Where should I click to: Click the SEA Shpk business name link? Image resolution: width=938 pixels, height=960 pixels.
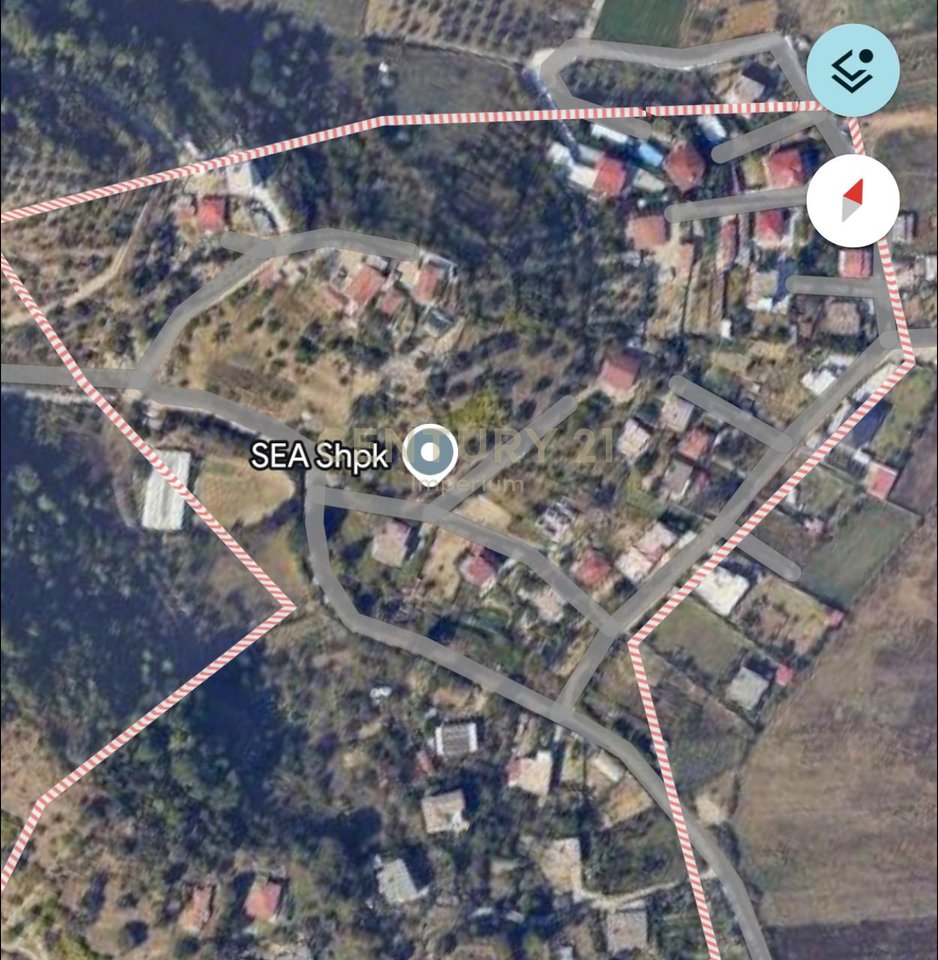(x=320, y=453)
